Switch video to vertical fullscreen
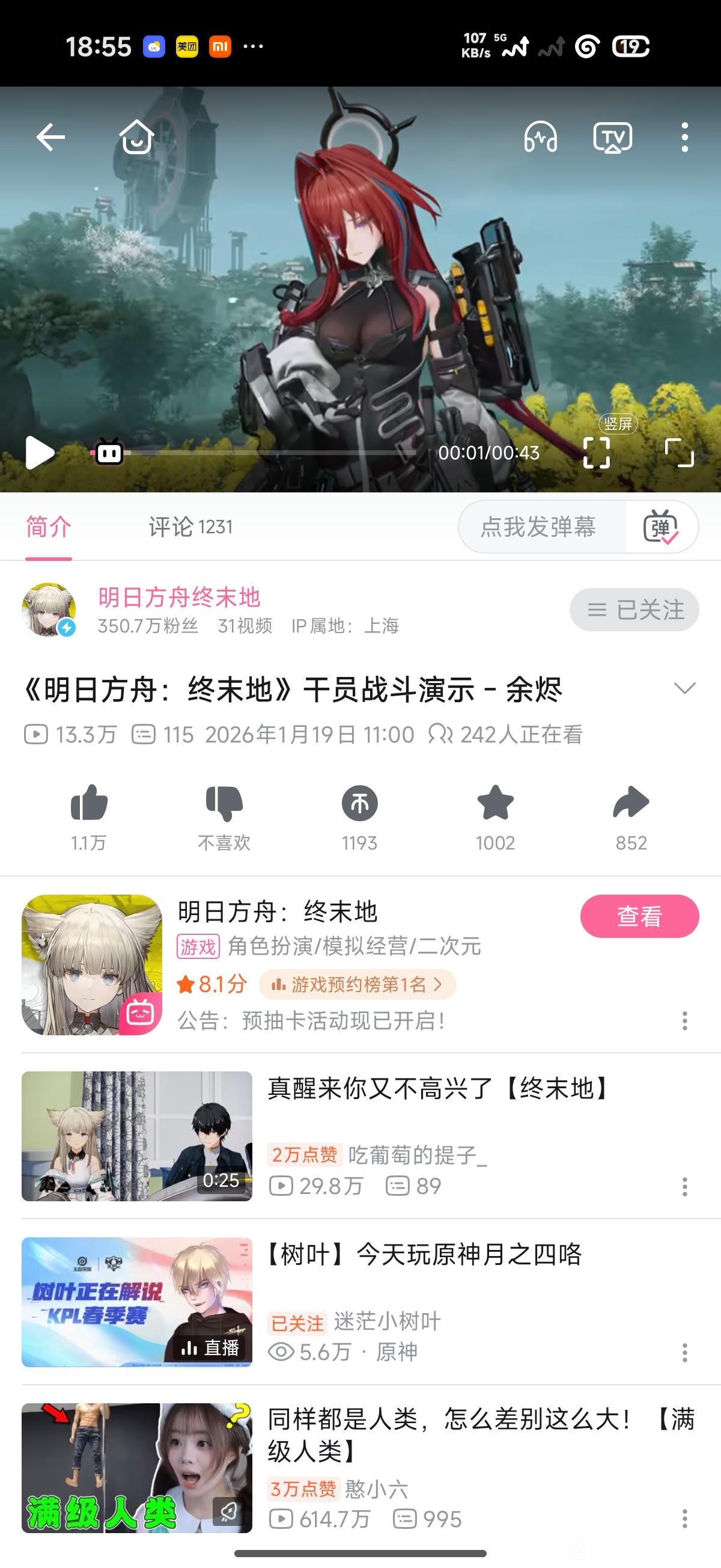The height and width of the screenshot is (1568, 721). (x=596, y=452)
